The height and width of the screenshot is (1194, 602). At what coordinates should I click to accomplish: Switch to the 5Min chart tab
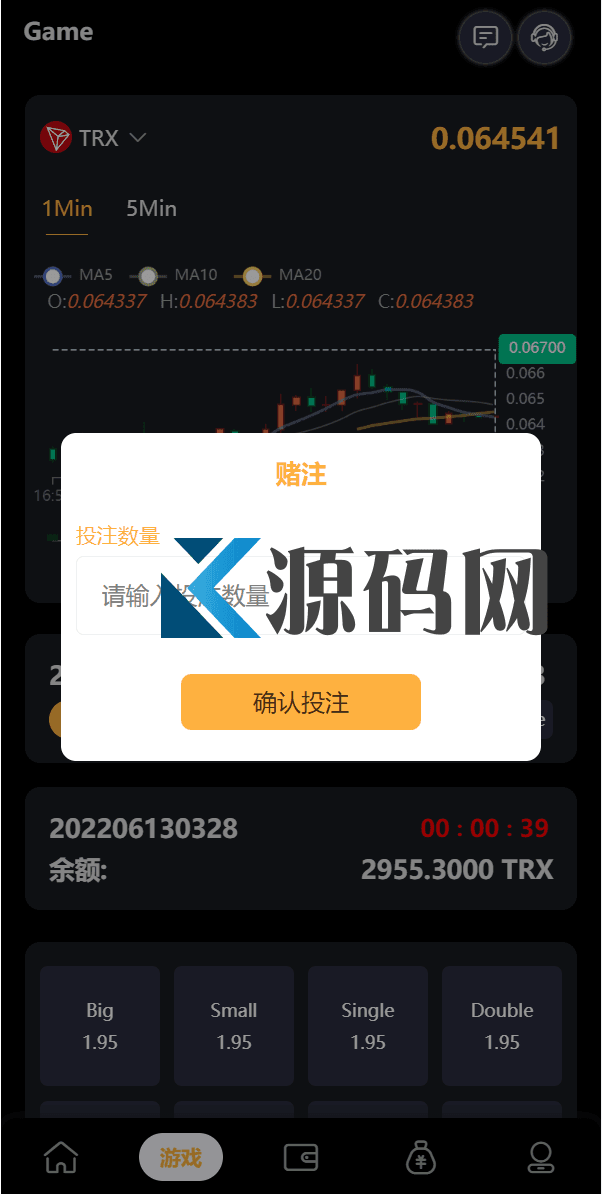[x=151, y=209]
